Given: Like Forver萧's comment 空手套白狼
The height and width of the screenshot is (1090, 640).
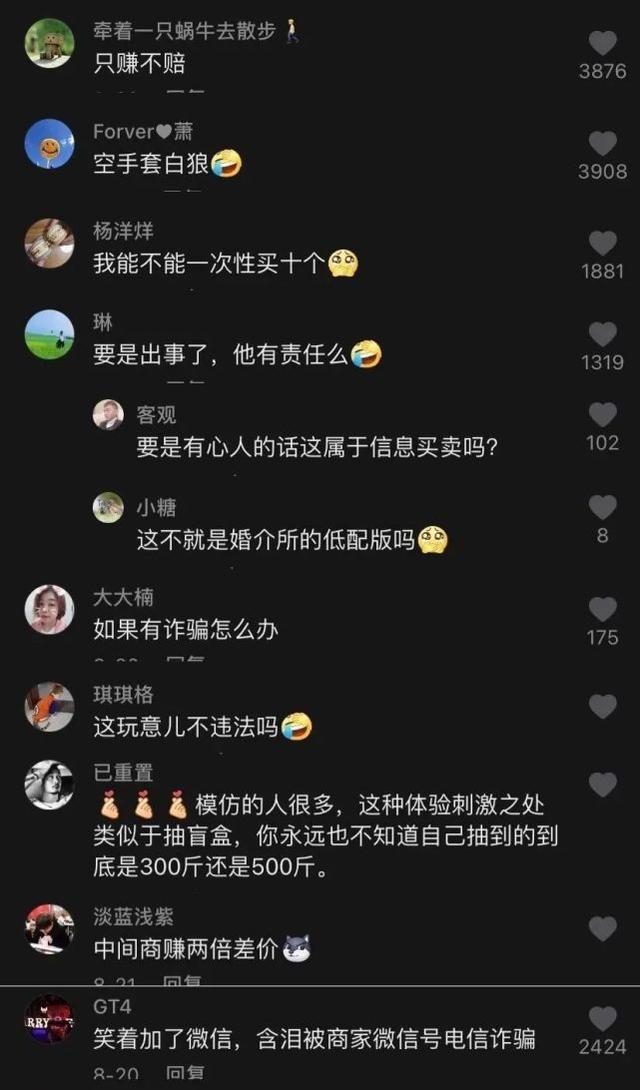Looking at the screenshot, I should pyautogui.click(x=602, y=144).
